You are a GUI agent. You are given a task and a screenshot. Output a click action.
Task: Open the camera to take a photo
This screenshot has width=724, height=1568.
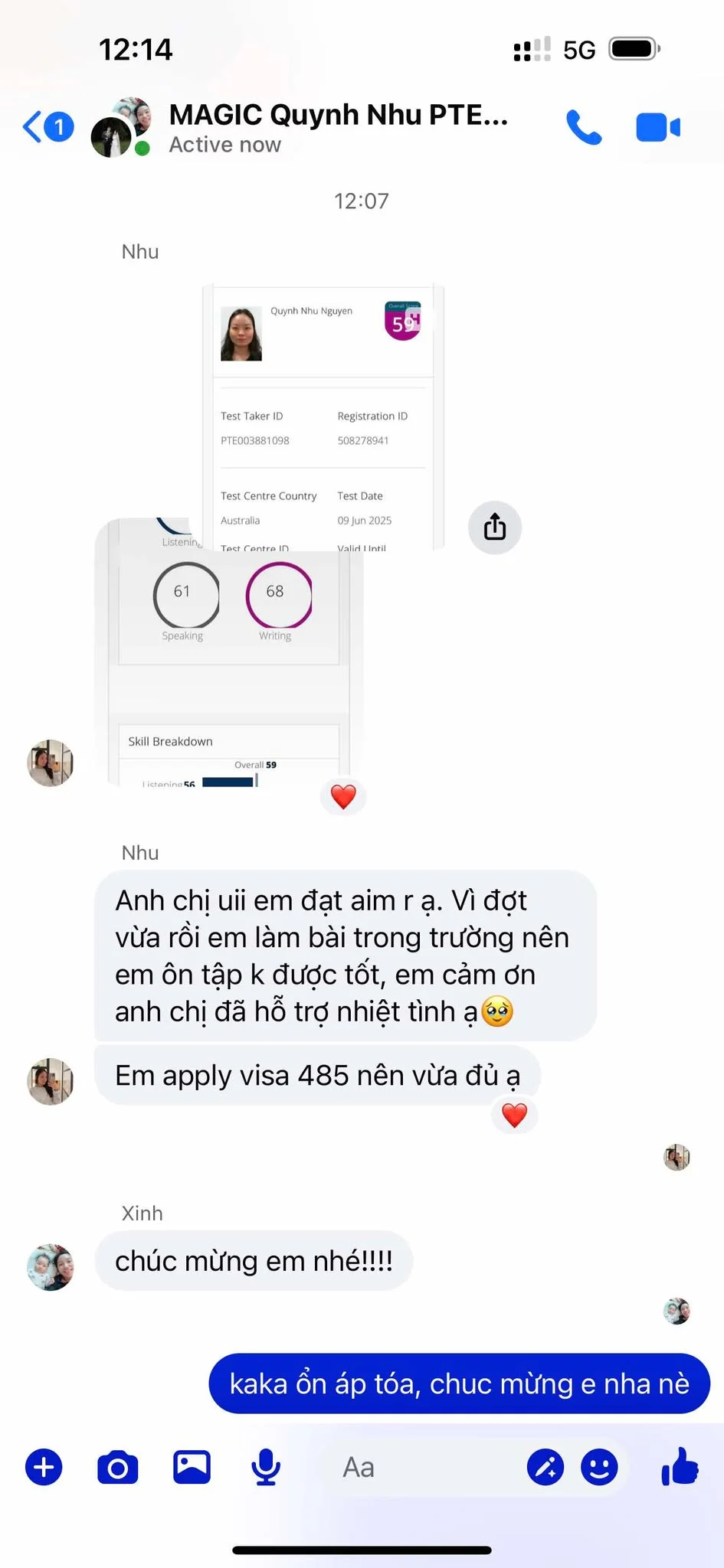pos(118,1467)
